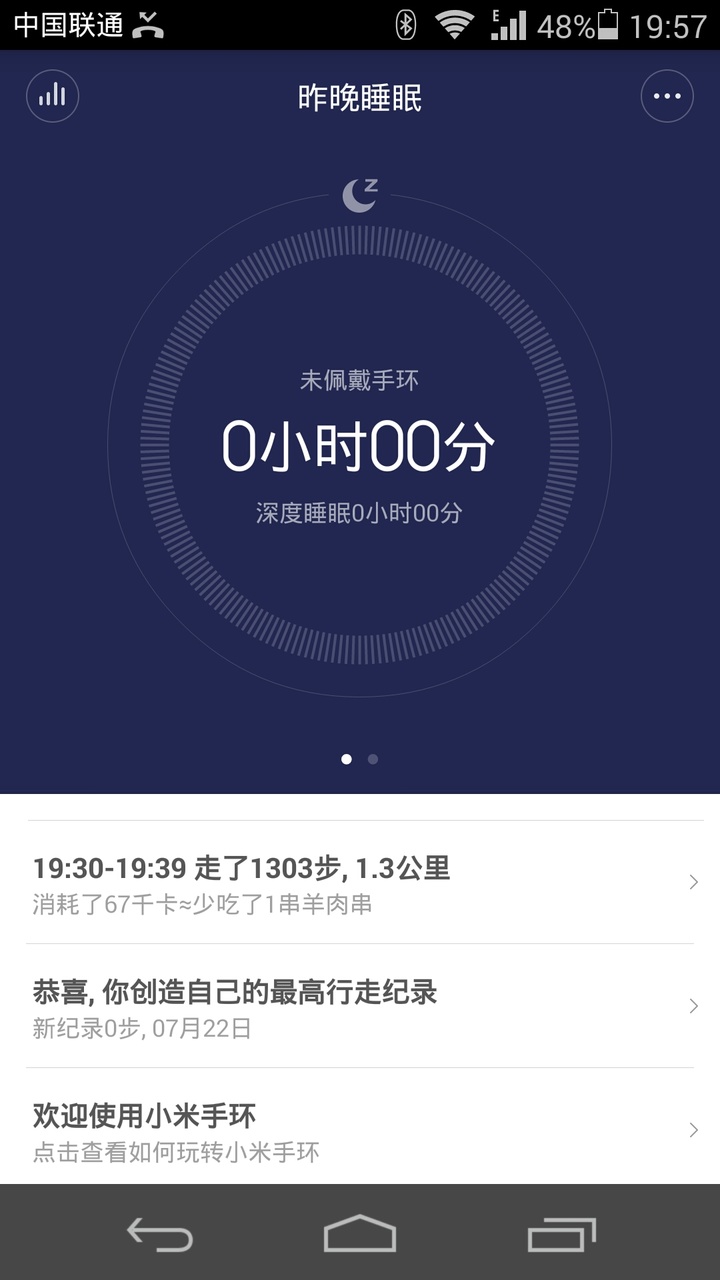Switch to the second page indicator dot
The width and height of the screenshot is (720, 1280).
[x=373, y=759]
